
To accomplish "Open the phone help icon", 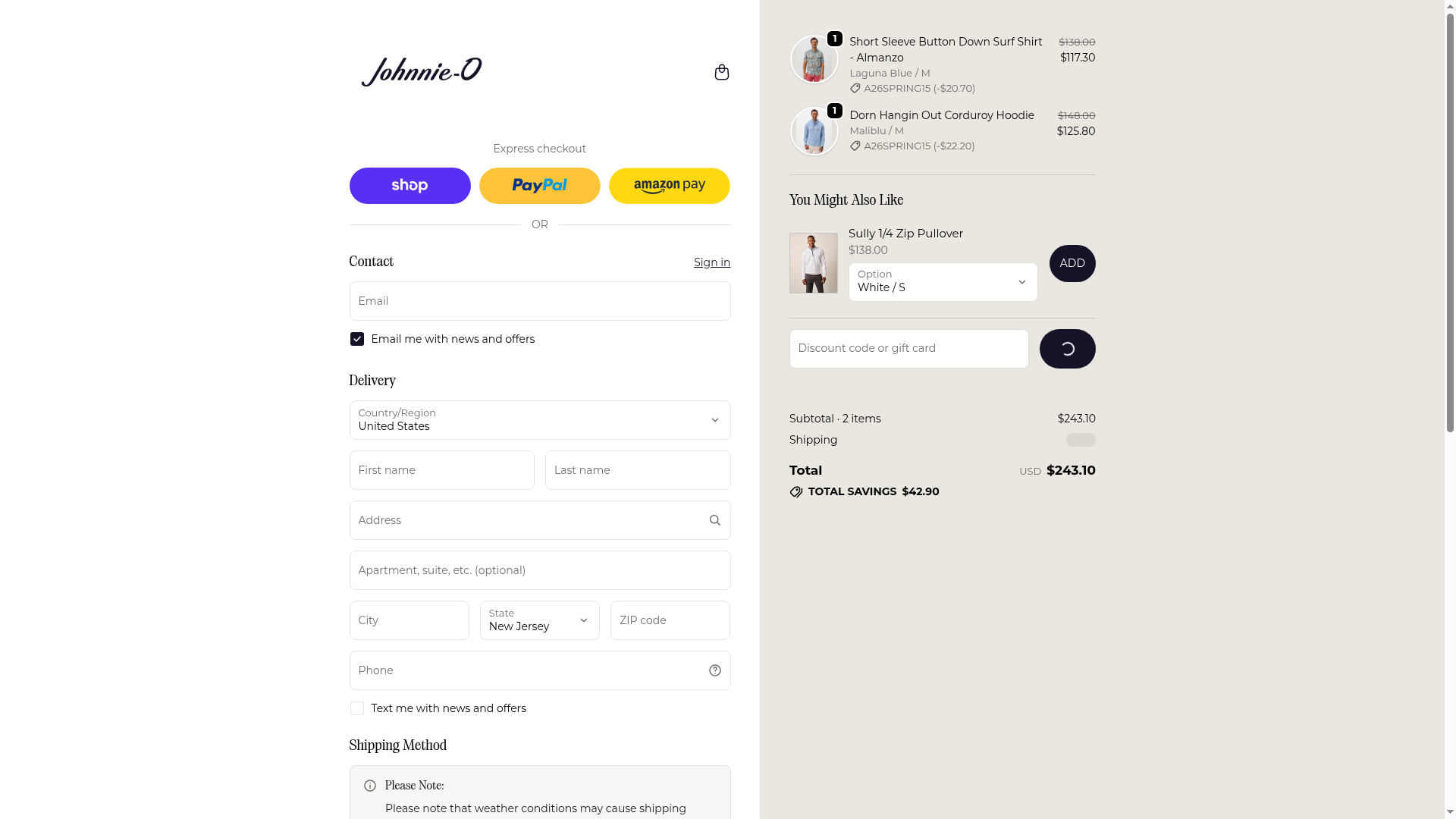I will click(x=714, y=670).
